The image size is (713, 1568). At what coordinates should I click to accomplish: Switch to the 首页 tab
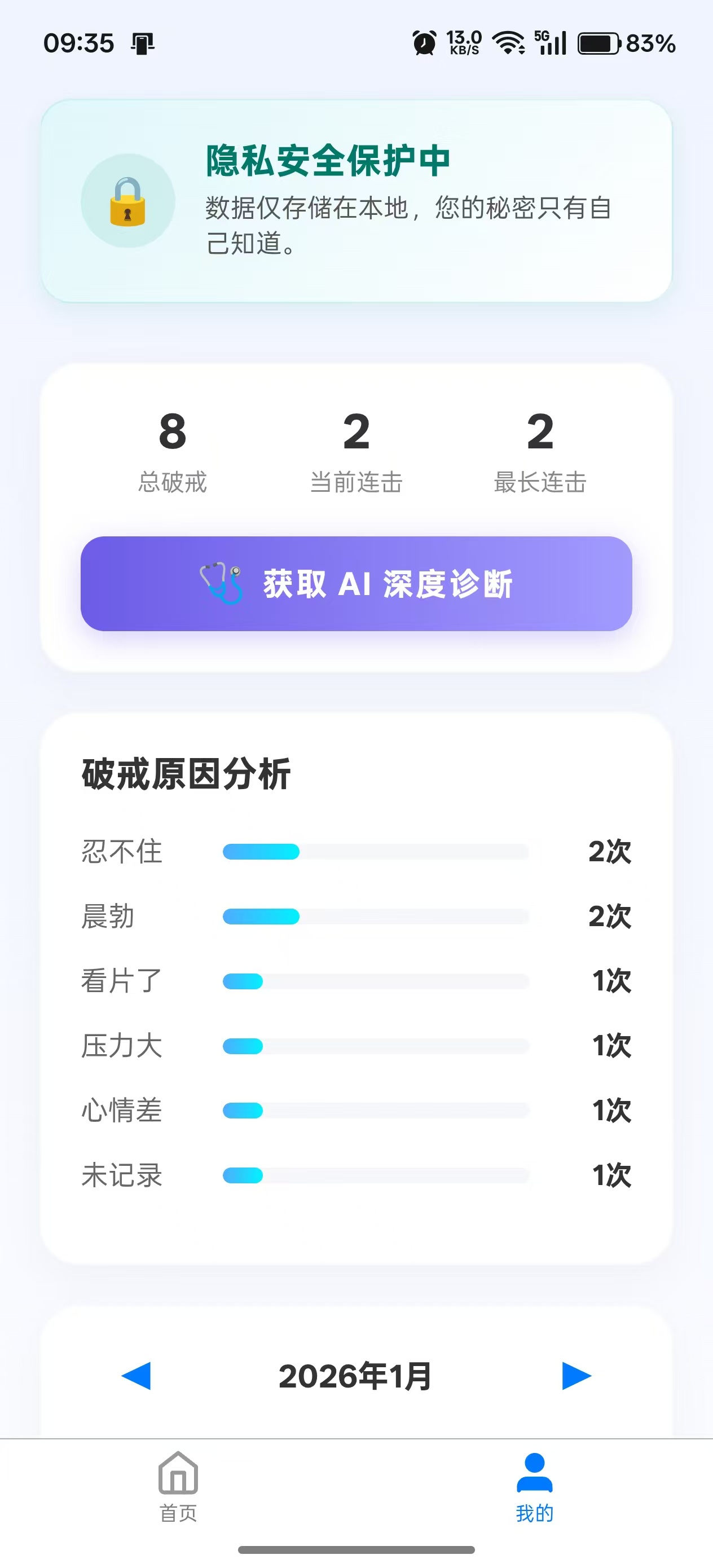click(x=178, y=1485)
